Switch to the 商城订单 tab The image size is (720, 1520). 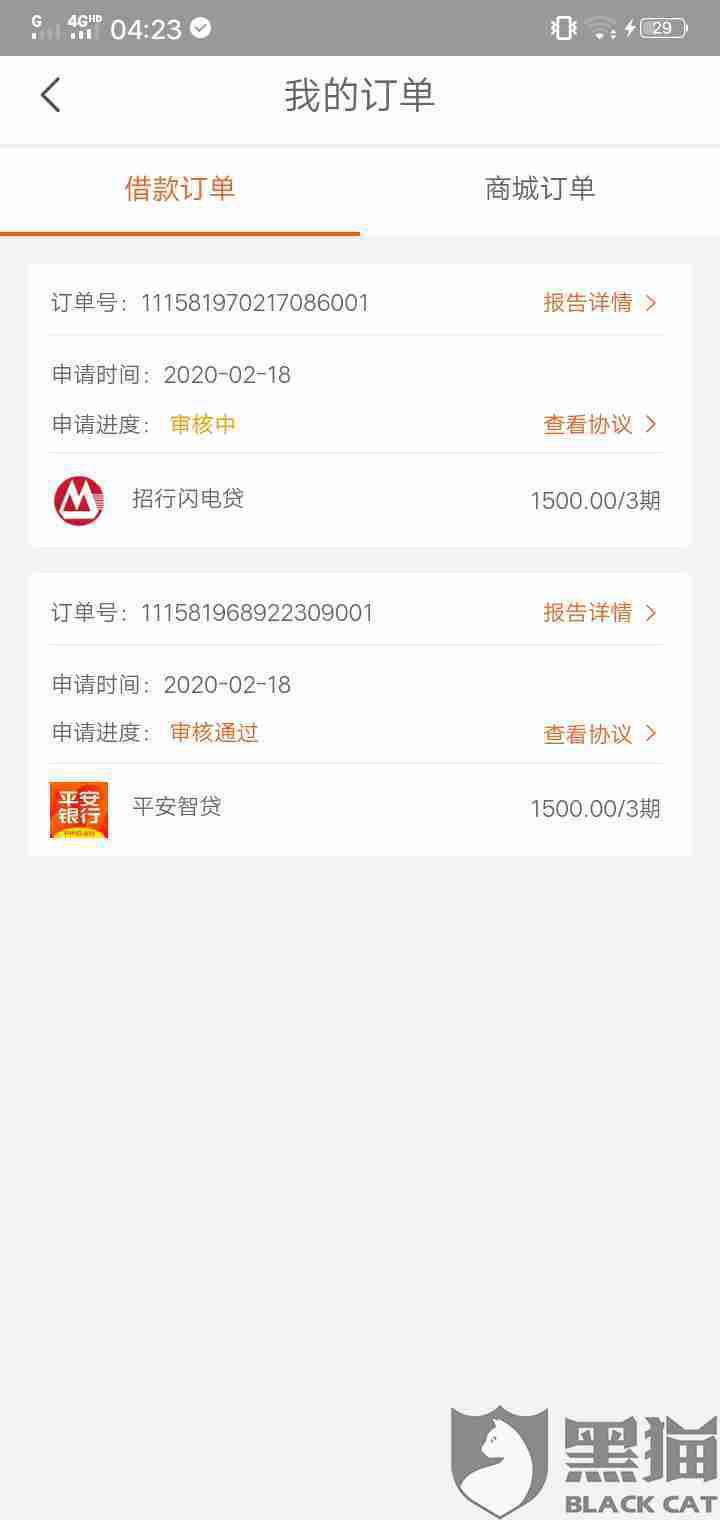tap(540, 189)
